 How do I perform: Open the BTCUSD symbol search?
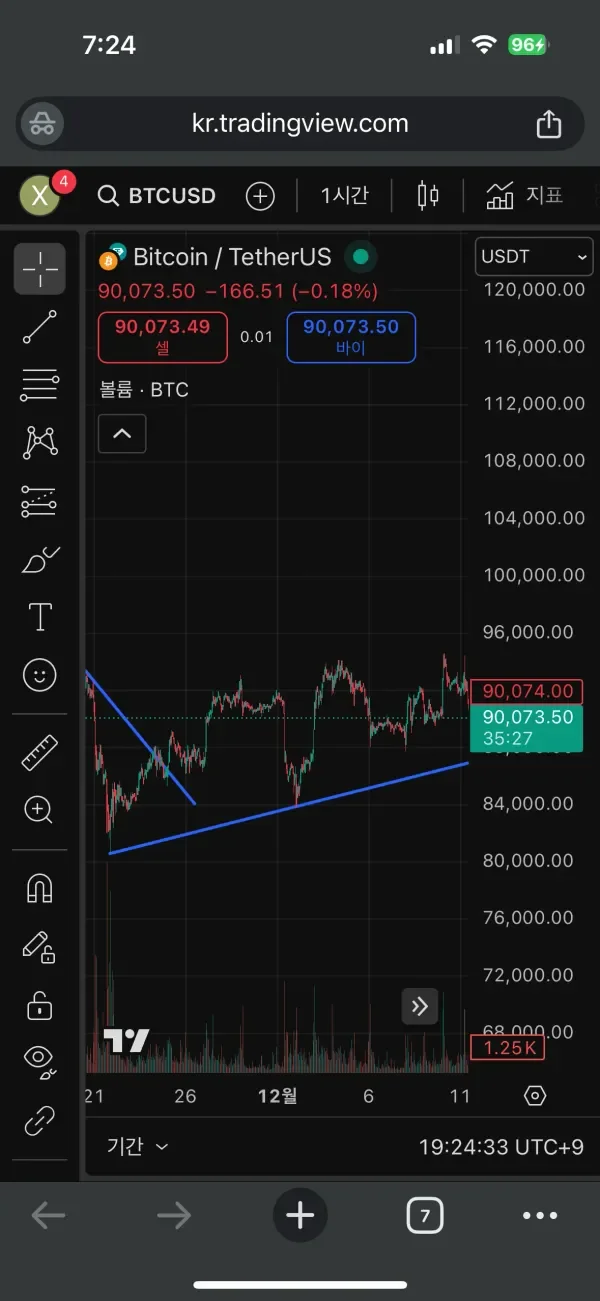point(157,196)
